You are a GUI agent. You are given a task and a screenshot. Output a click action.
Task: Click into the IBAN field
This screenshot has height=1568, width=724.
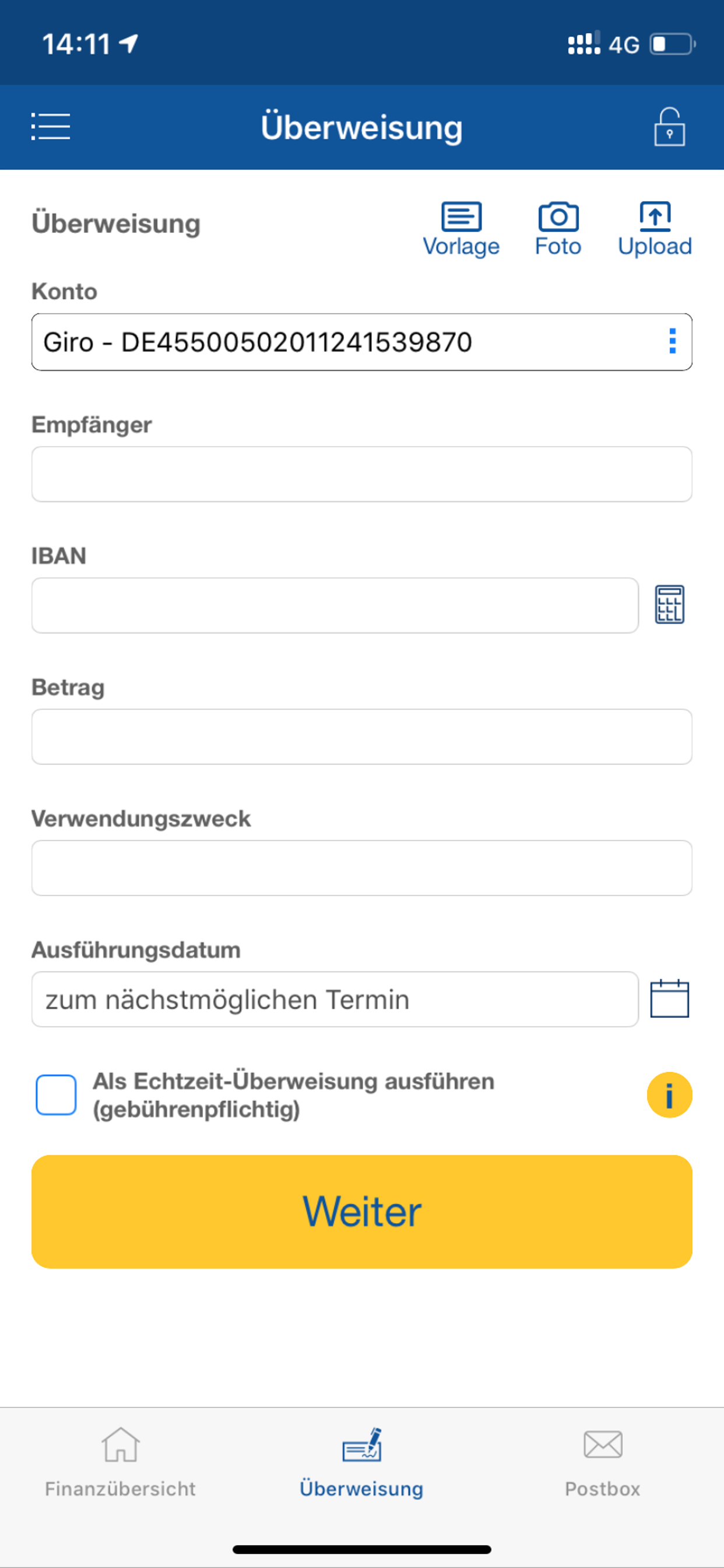[333, 604]
